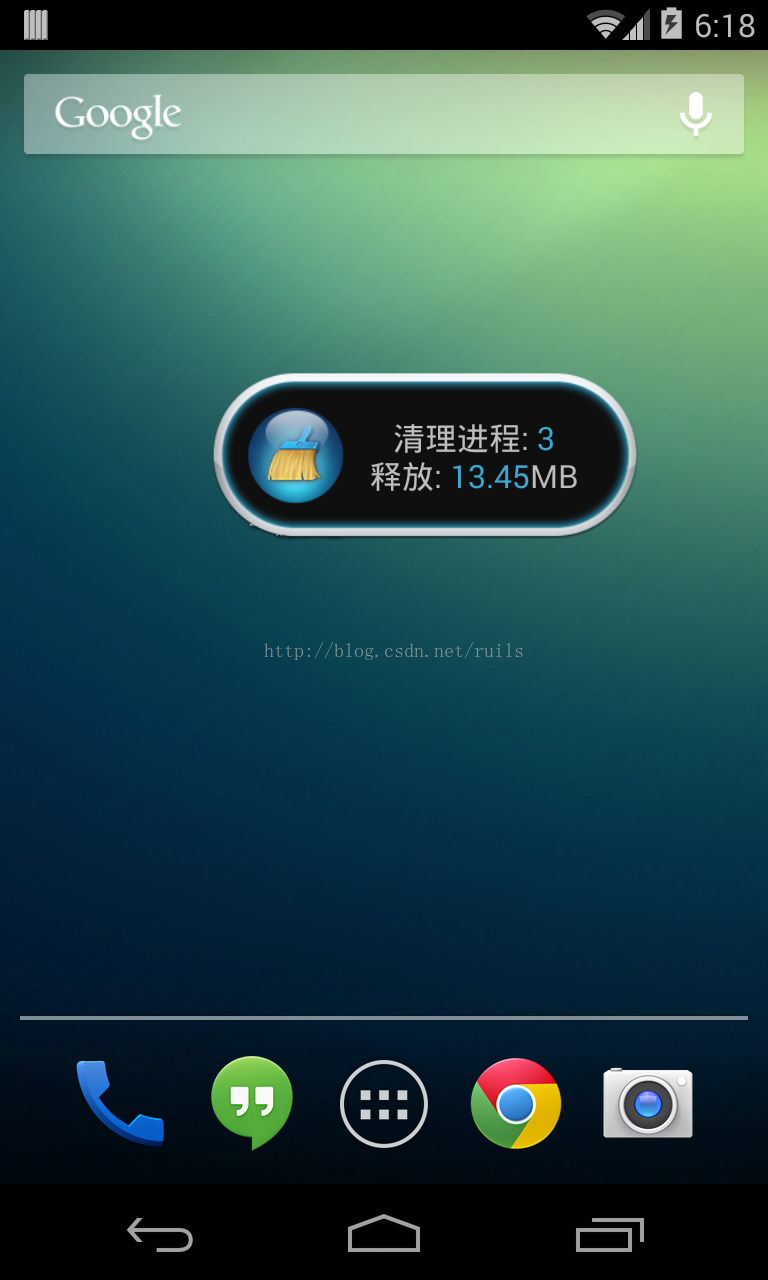
Task: Tap the broom clean-up widget
Action: click(296, 456)
